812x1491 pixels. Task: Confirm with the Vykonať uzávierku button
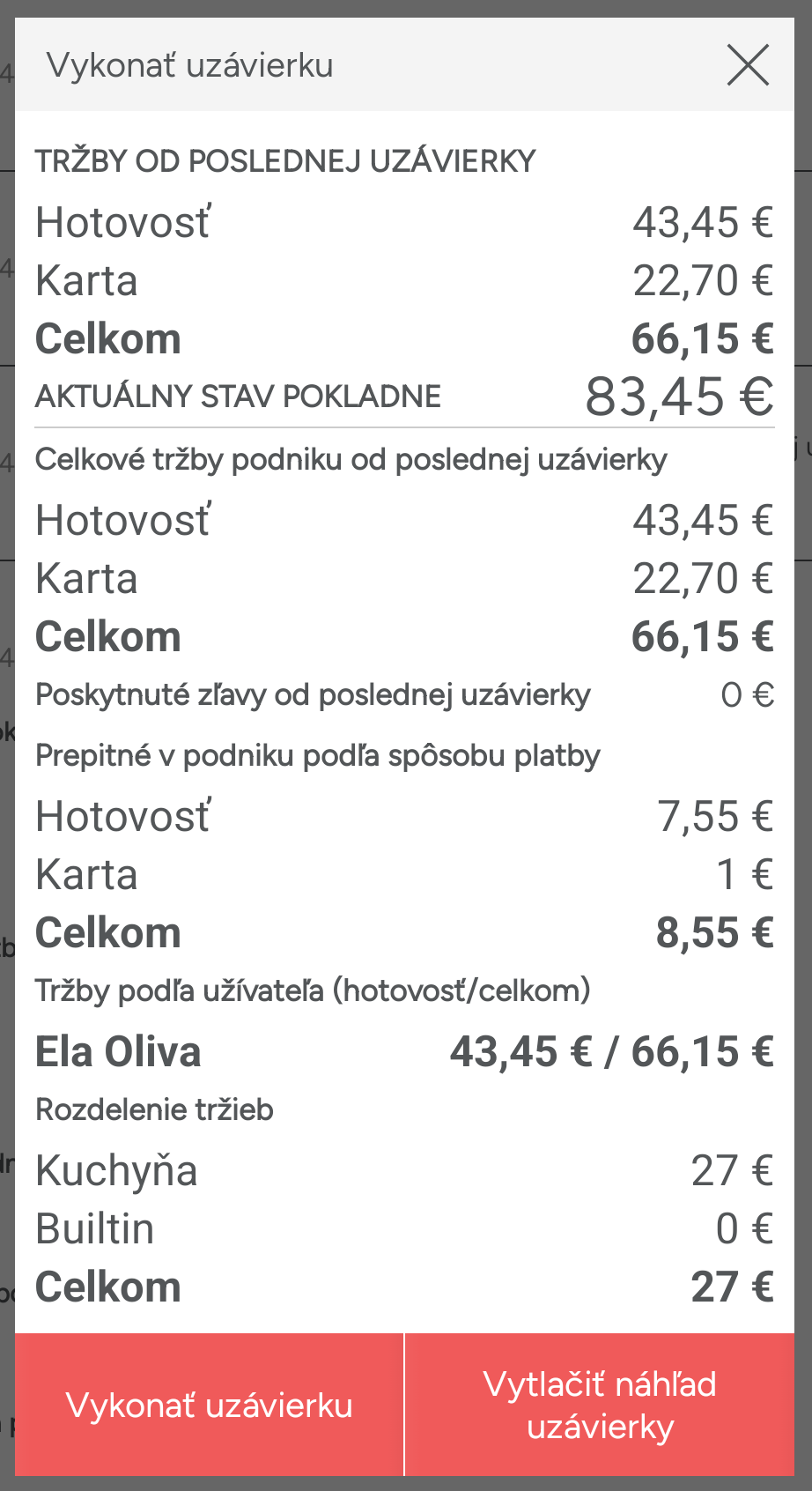(209, 1405)
